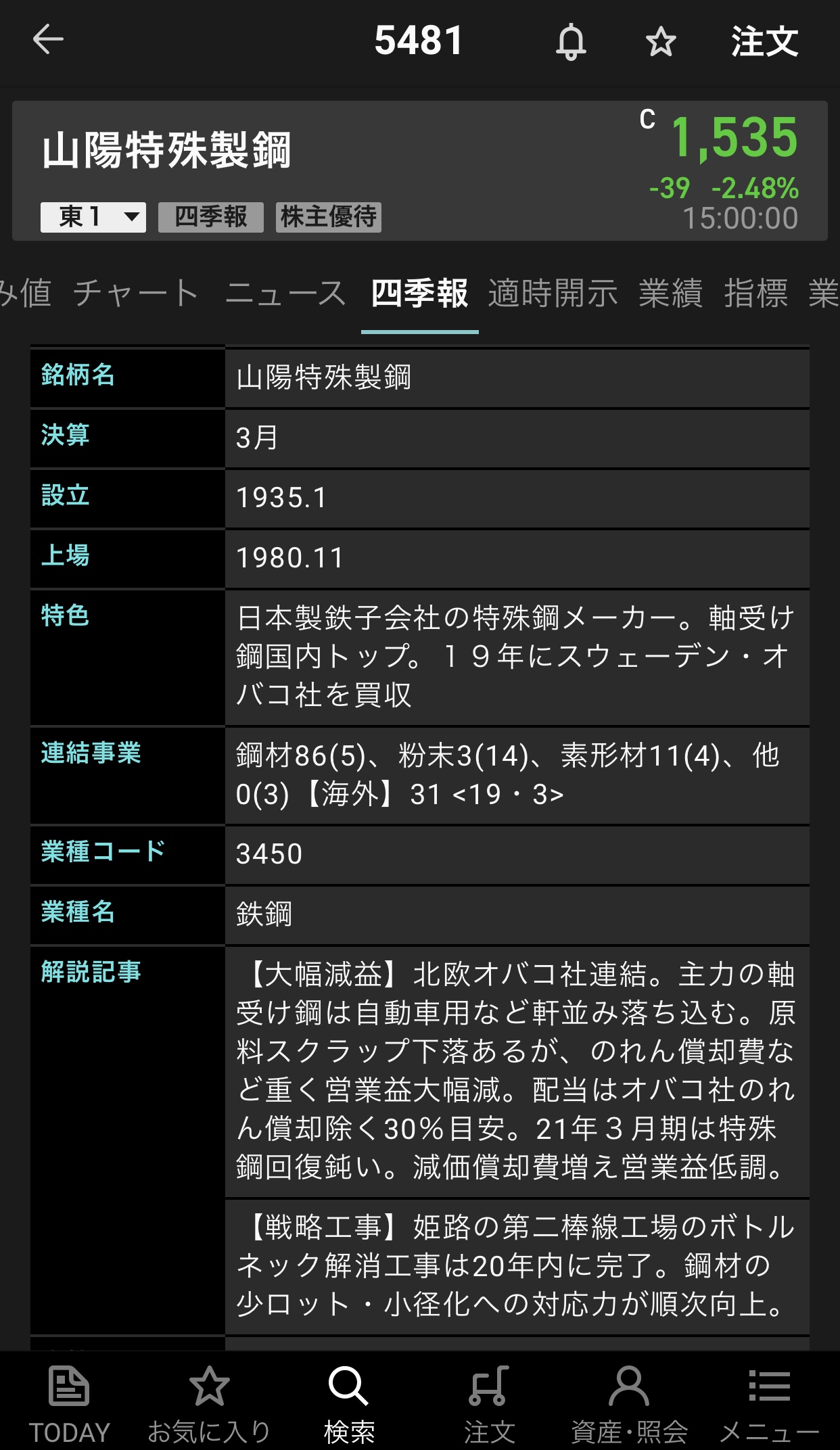Image resolution: width=840 pixels, height=1450 pixels.
Task: Switch to the ニュース tab
Action: 285,294
